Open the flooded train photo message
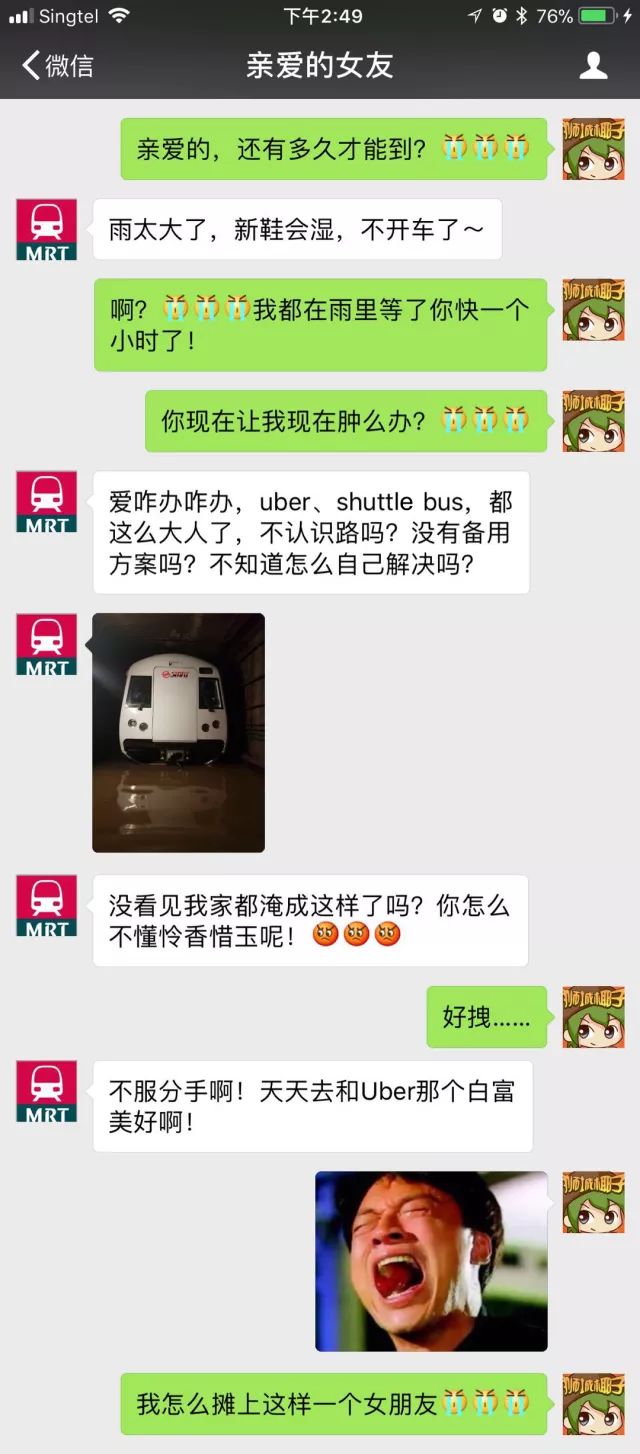The width and height of the screenshot is (640, 1454). coord(178,732)
